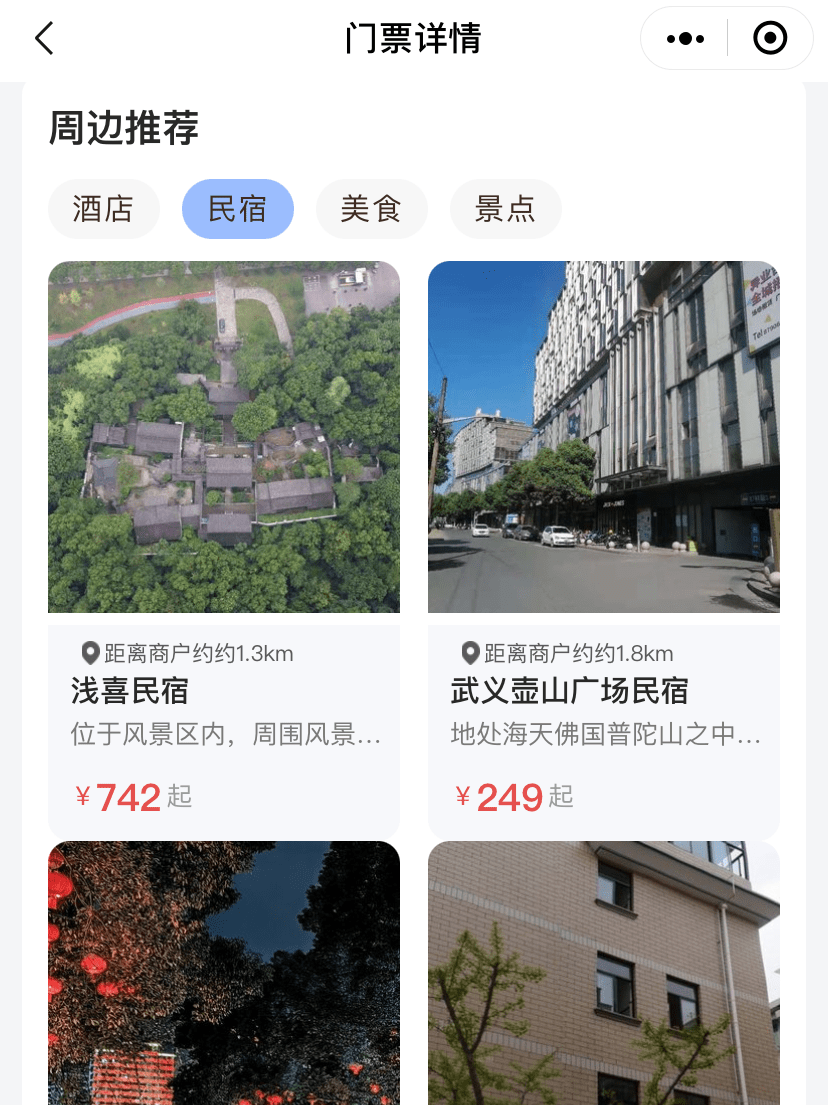Open the 浅喜民宿 listing card
This screenshot has width=828, height=1105.
tap(224, 550)
